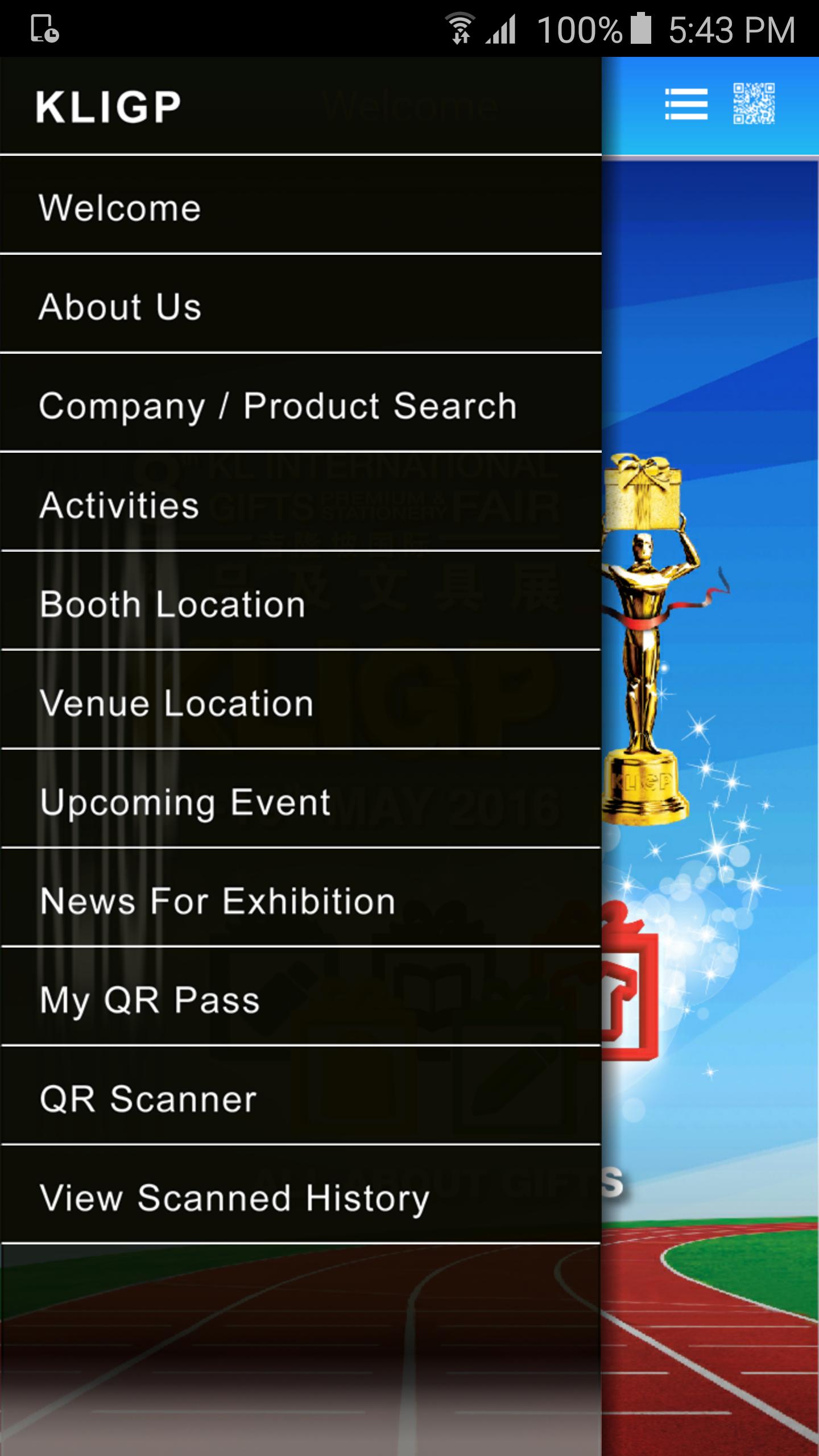Go to About Us
Image resolution: width=819 pixels, height=1456 pixels.
(x=300, y=306)
